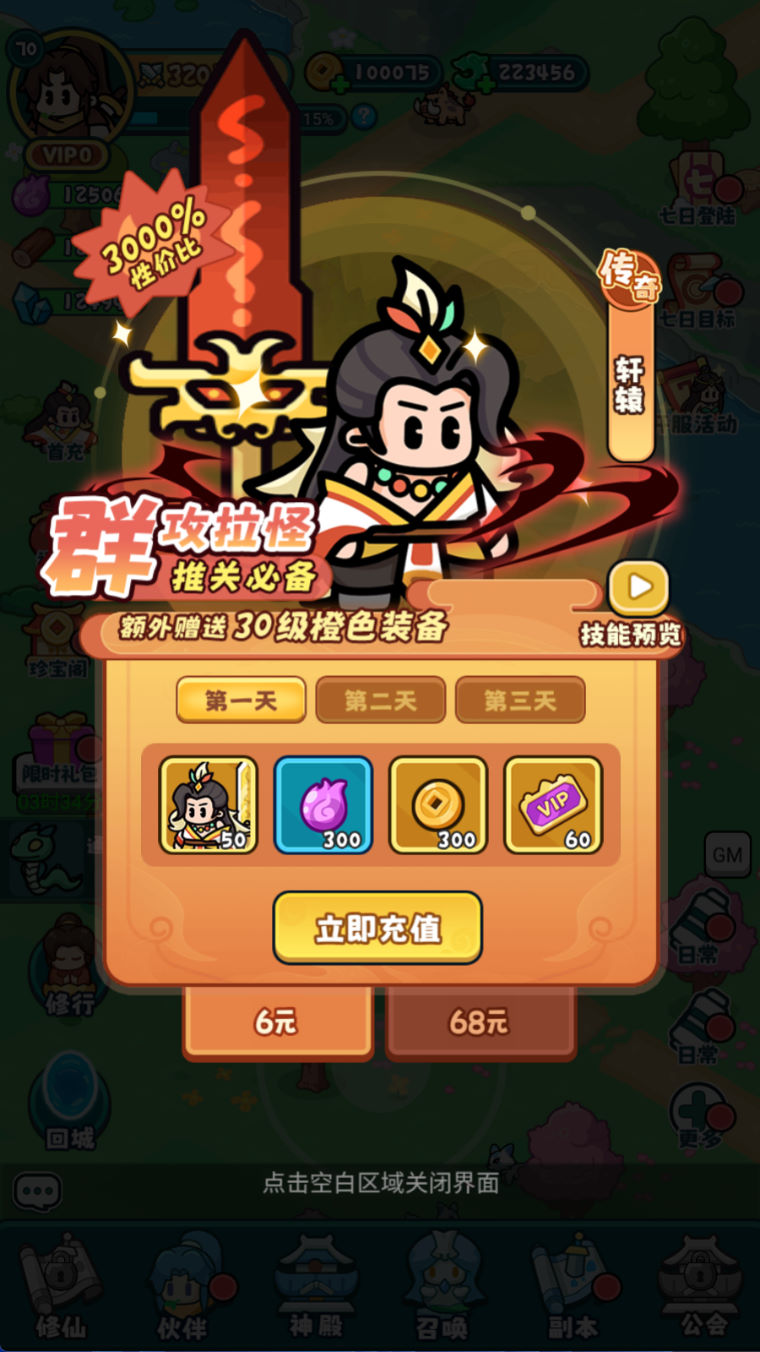Select the 第三天 tab
Screen dimensions: 760x1352
[520, 700]
